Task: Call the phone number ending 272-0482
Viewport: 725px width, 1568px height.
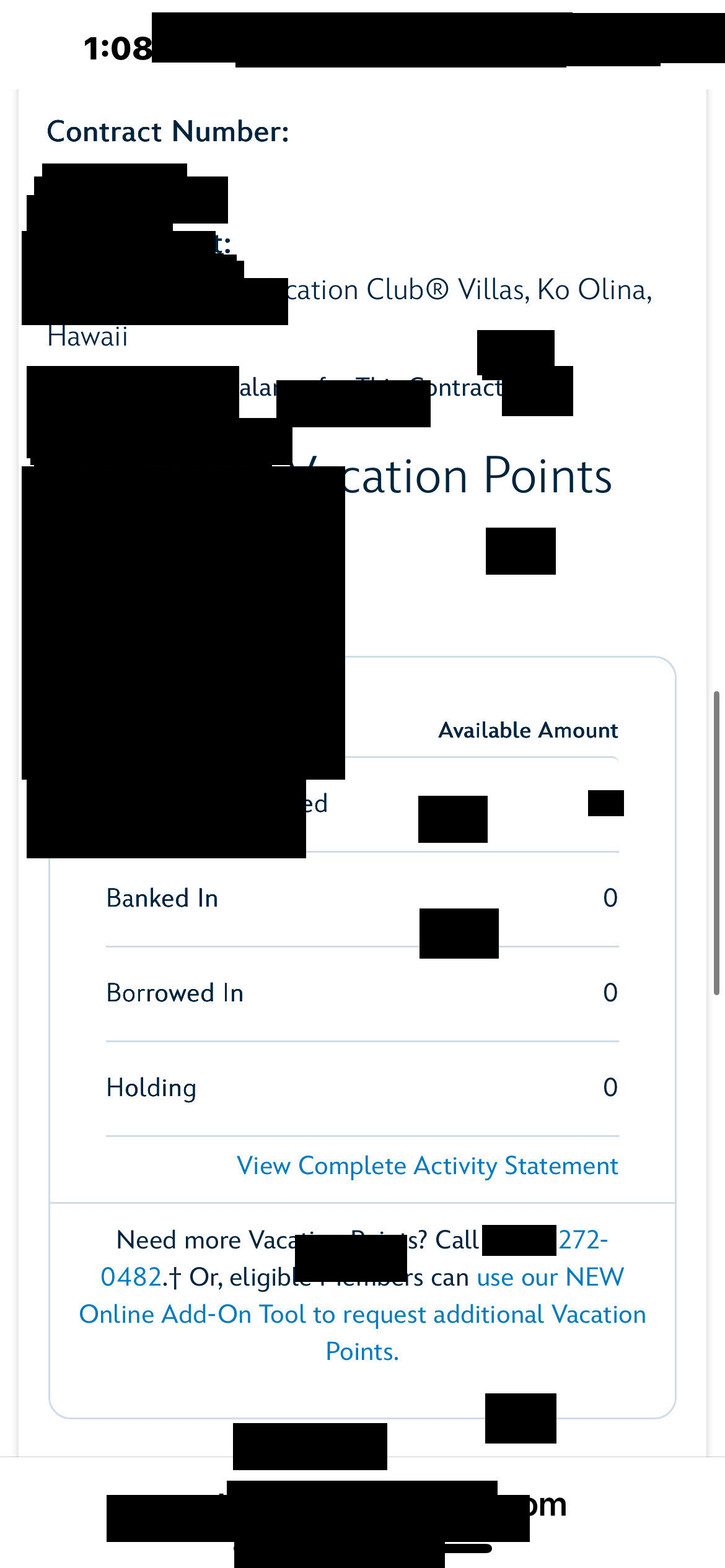Action: pos(582,1240)
